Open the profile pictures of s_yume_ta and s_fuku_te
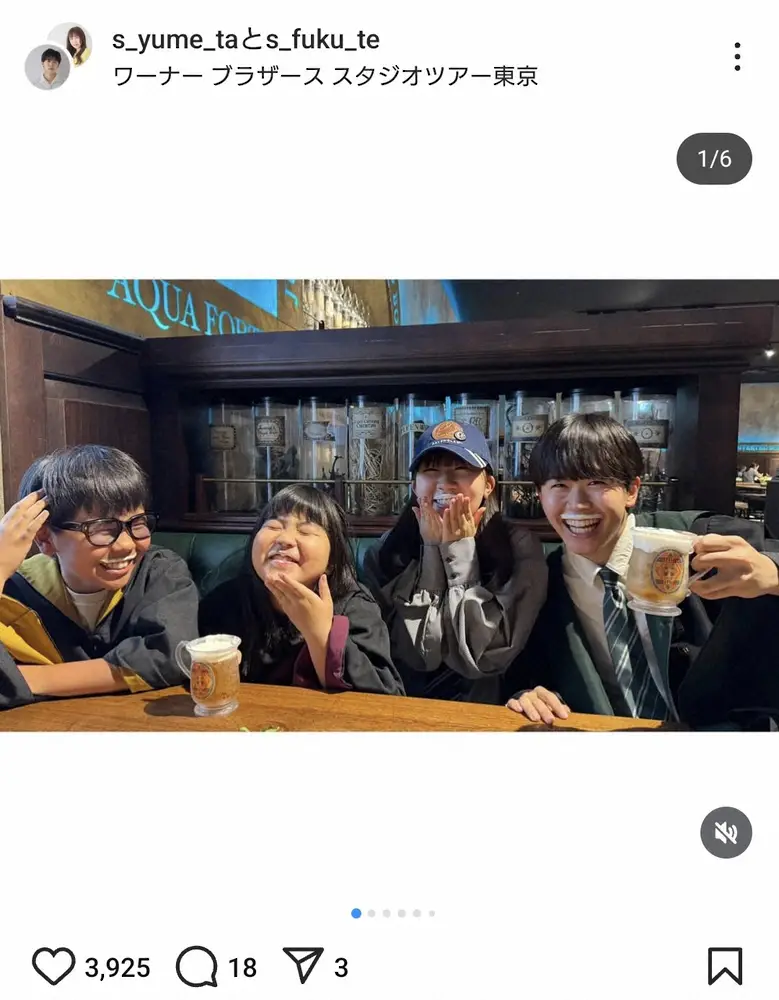The width and height of the screenshot is (779, 1000). (57, 56)
